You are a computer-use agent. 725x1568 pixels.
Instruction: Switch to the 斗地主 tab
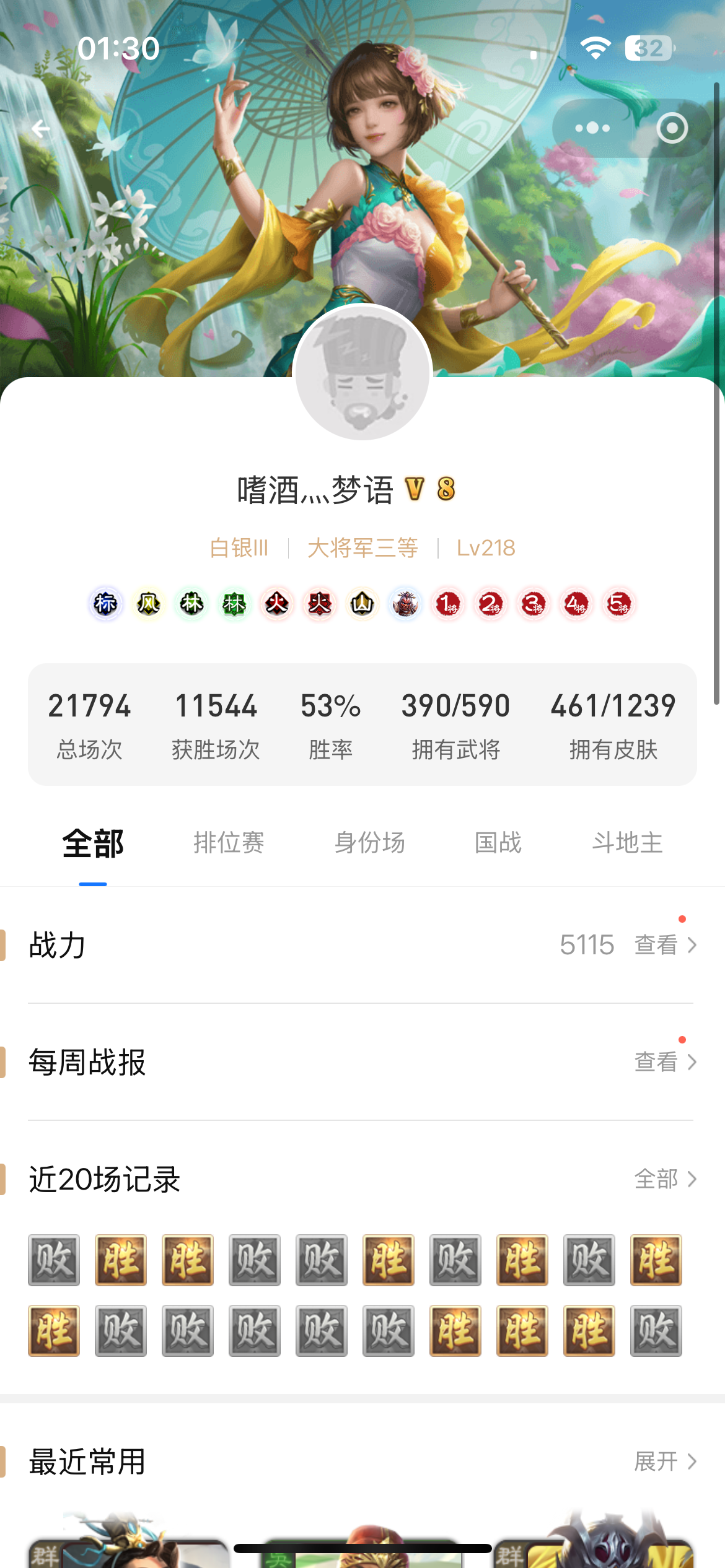627,842
